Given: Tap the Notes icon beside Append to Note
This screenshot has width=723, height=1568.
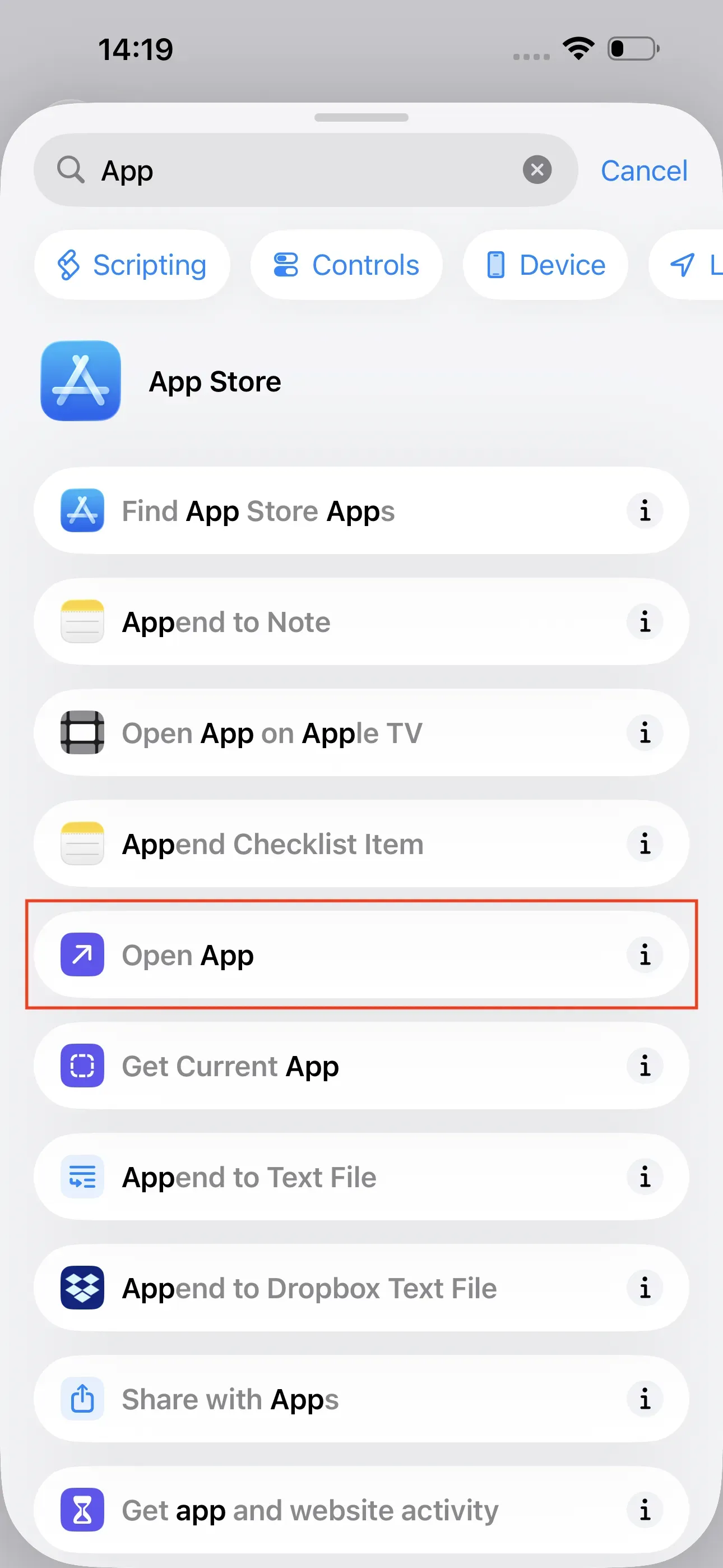Looking at the screenshot, I should tap(82, 621).
